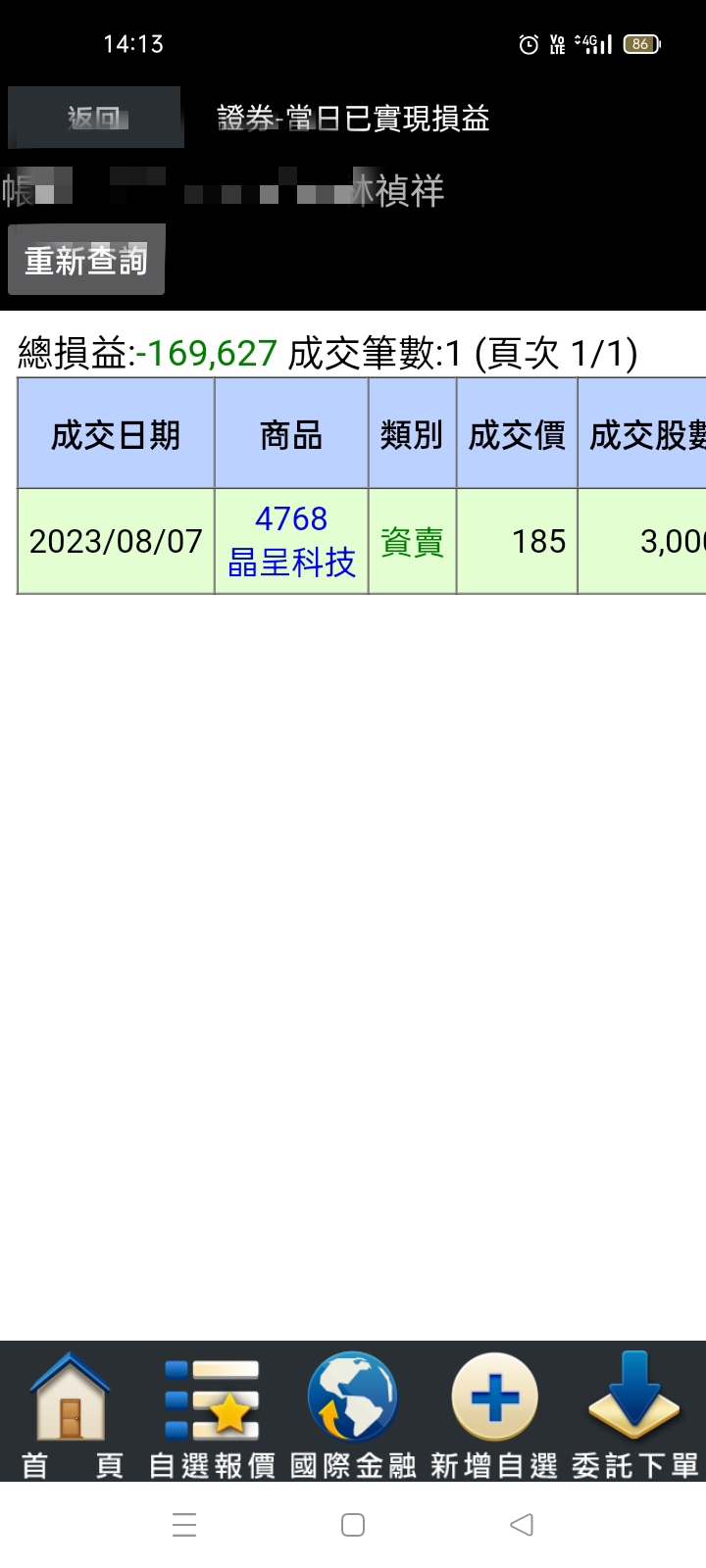Open 自選報價 watchlist quotes

coord(212,1413)
